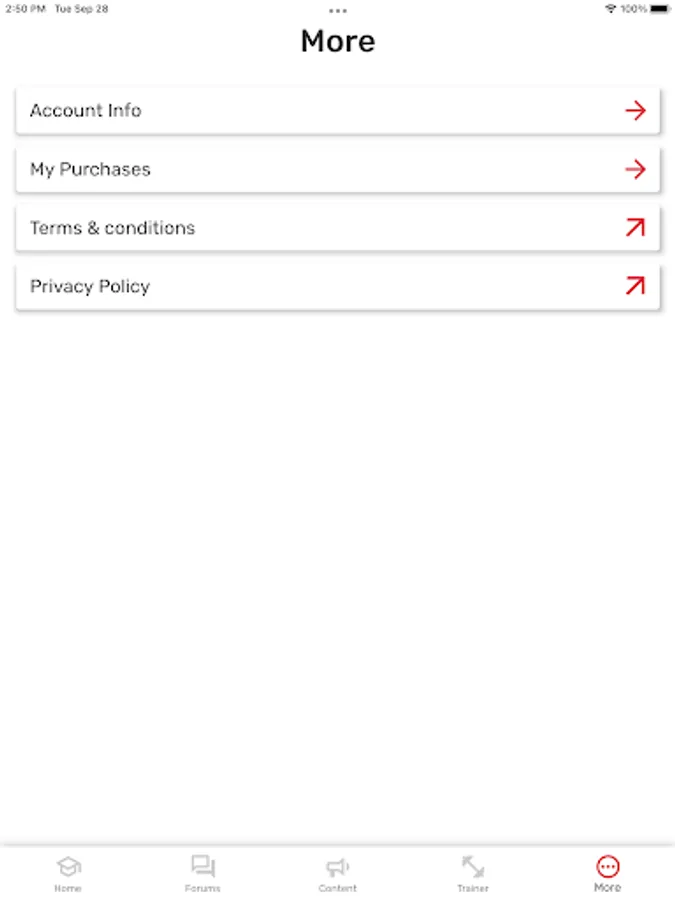Go to the Forums tab
Image resolution: width=675 pixels, height=900 pixels.
pos(203,874)
